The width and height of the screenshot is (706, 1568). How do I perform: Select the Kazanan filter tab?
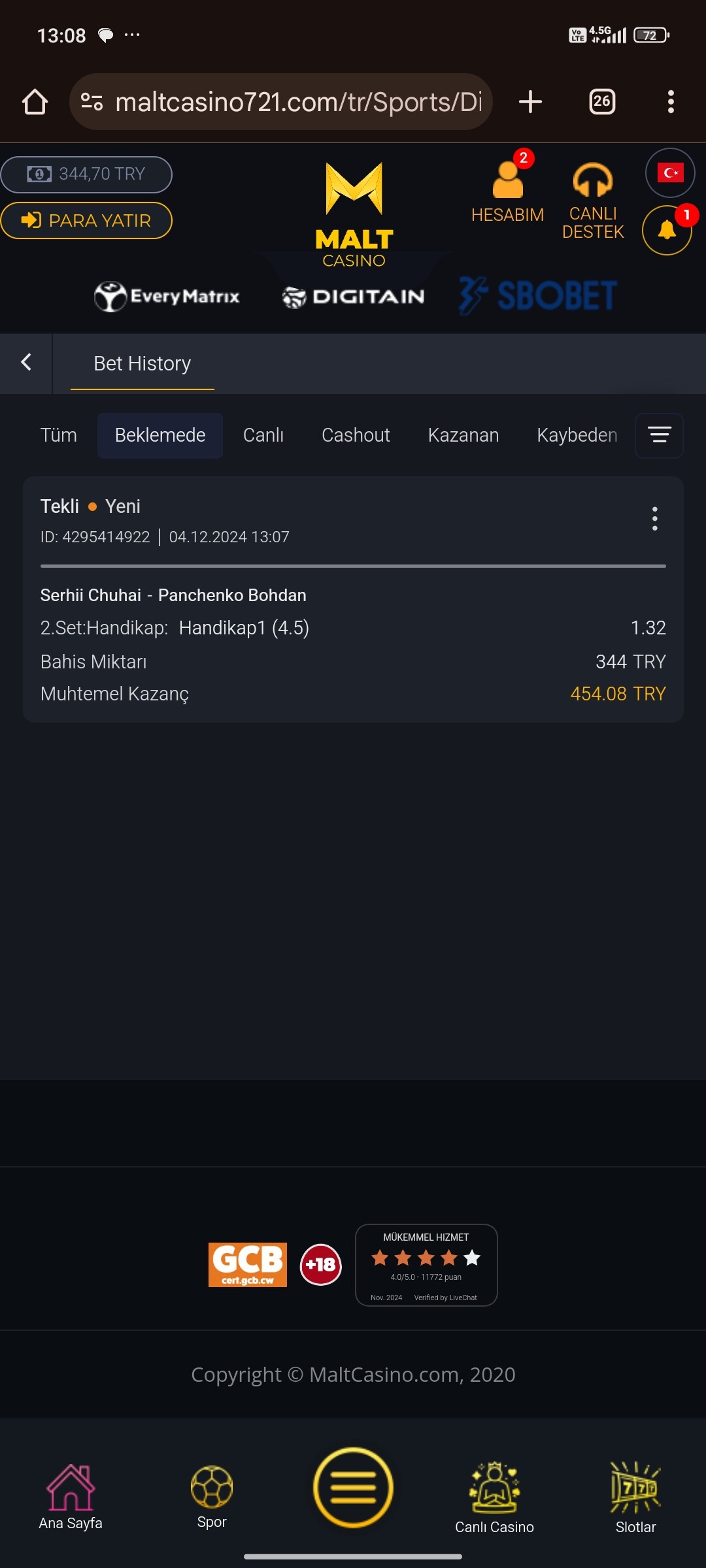click(463, 435)
